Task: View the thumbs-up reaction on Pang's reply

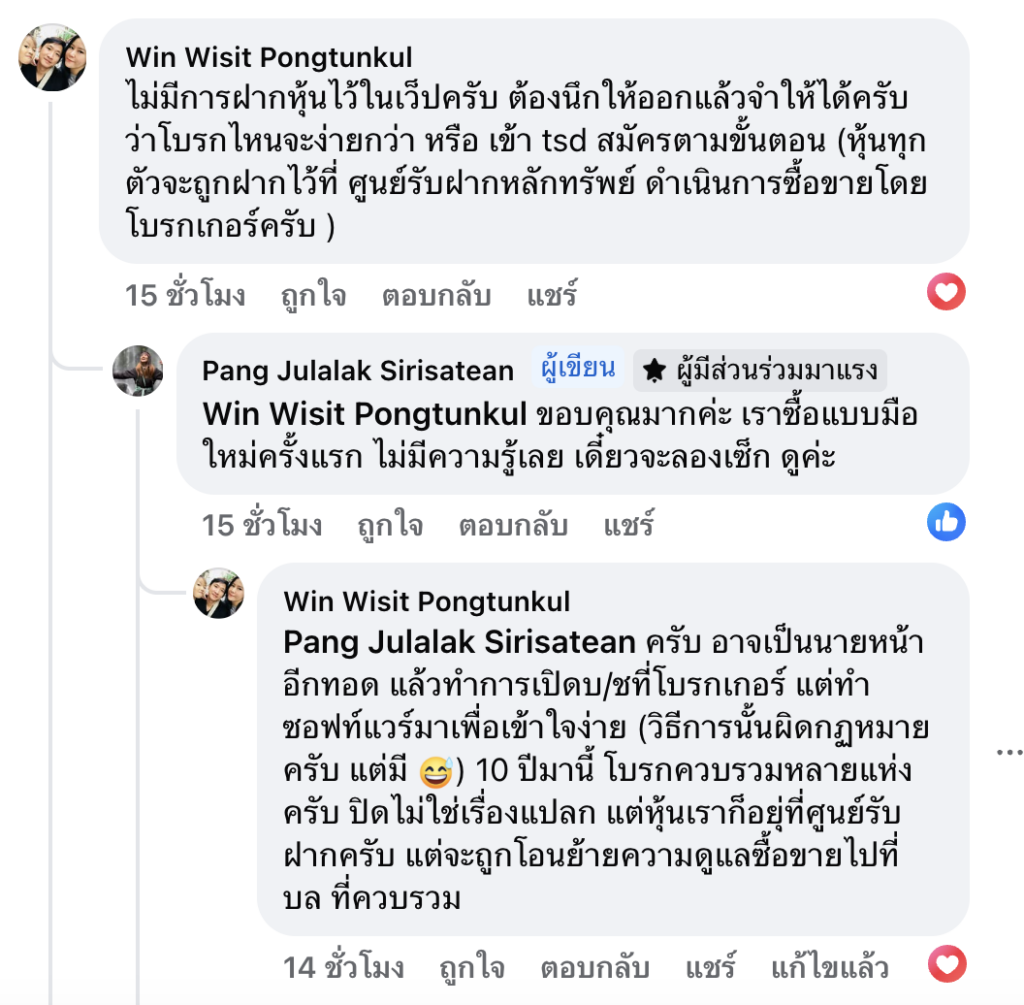Action: pos(946,521)
